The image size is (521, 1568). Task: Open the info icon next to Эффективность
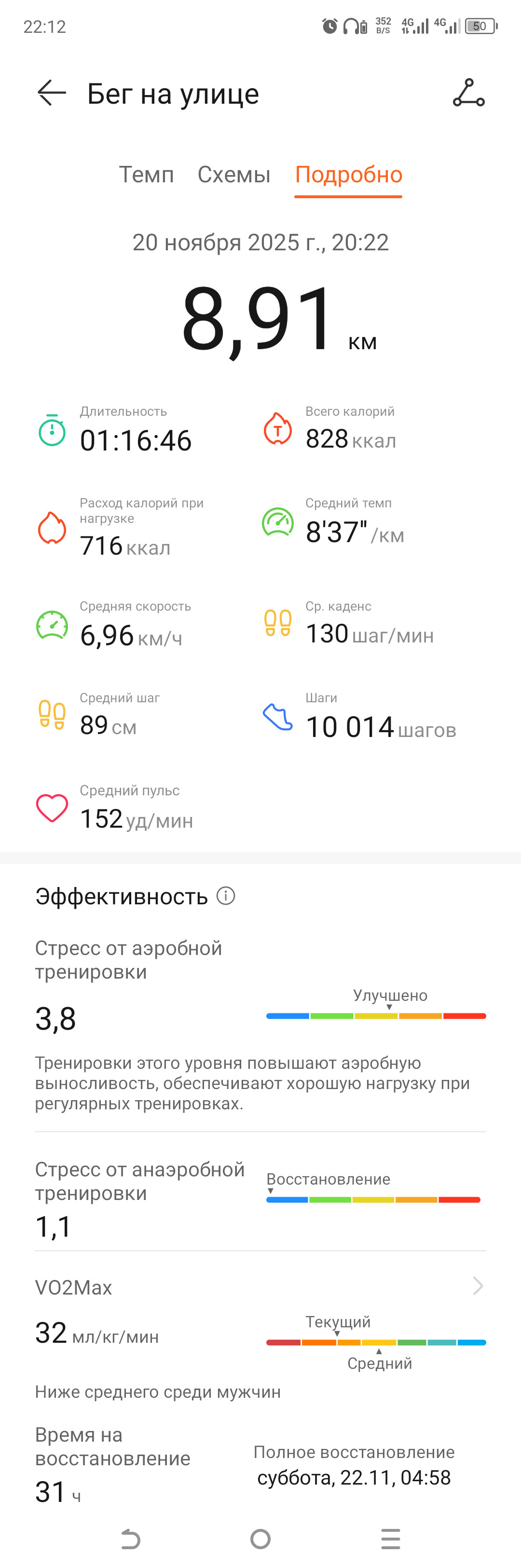[226, 896]
